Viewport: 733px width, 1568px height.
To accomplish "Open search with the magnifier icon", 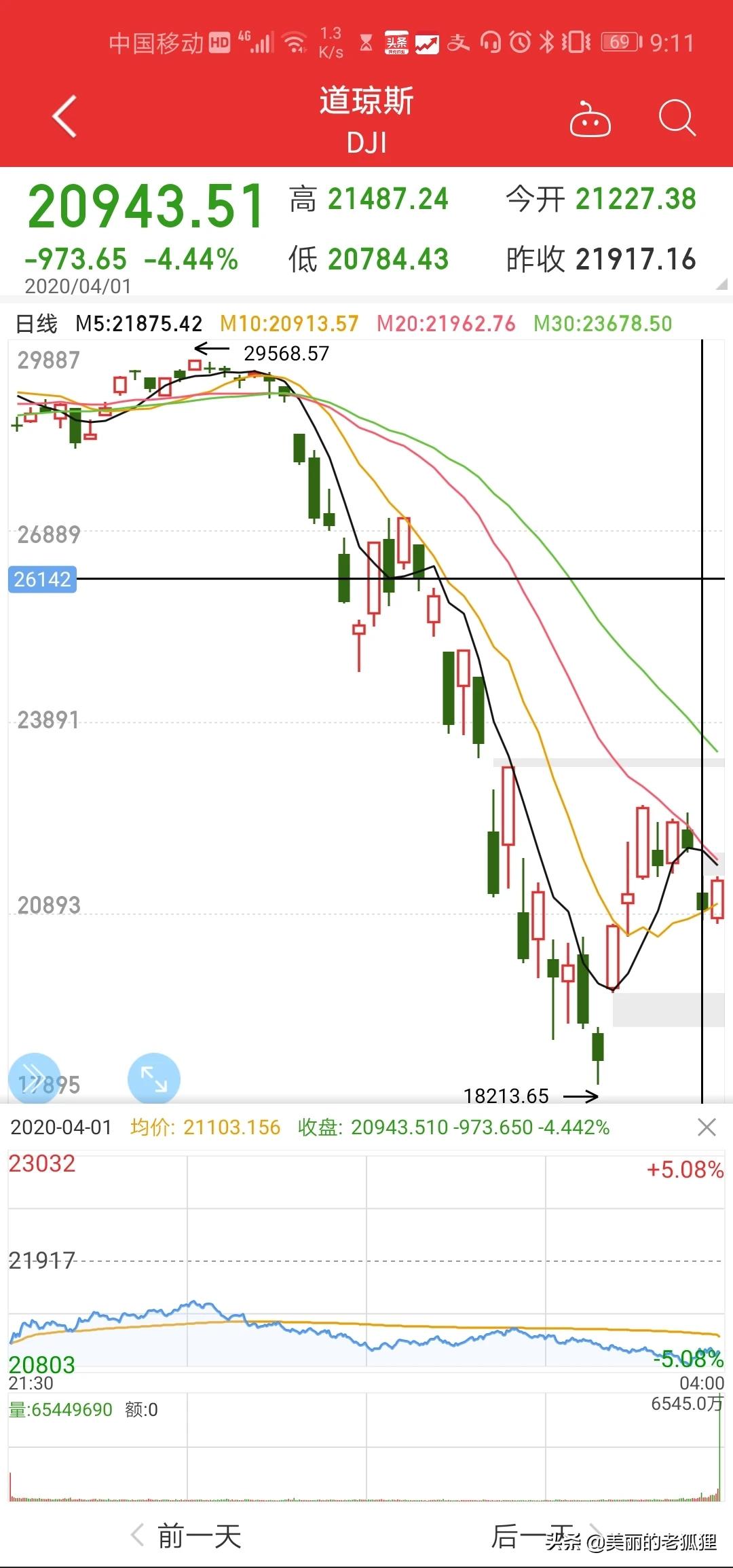I will click(677, 118).
